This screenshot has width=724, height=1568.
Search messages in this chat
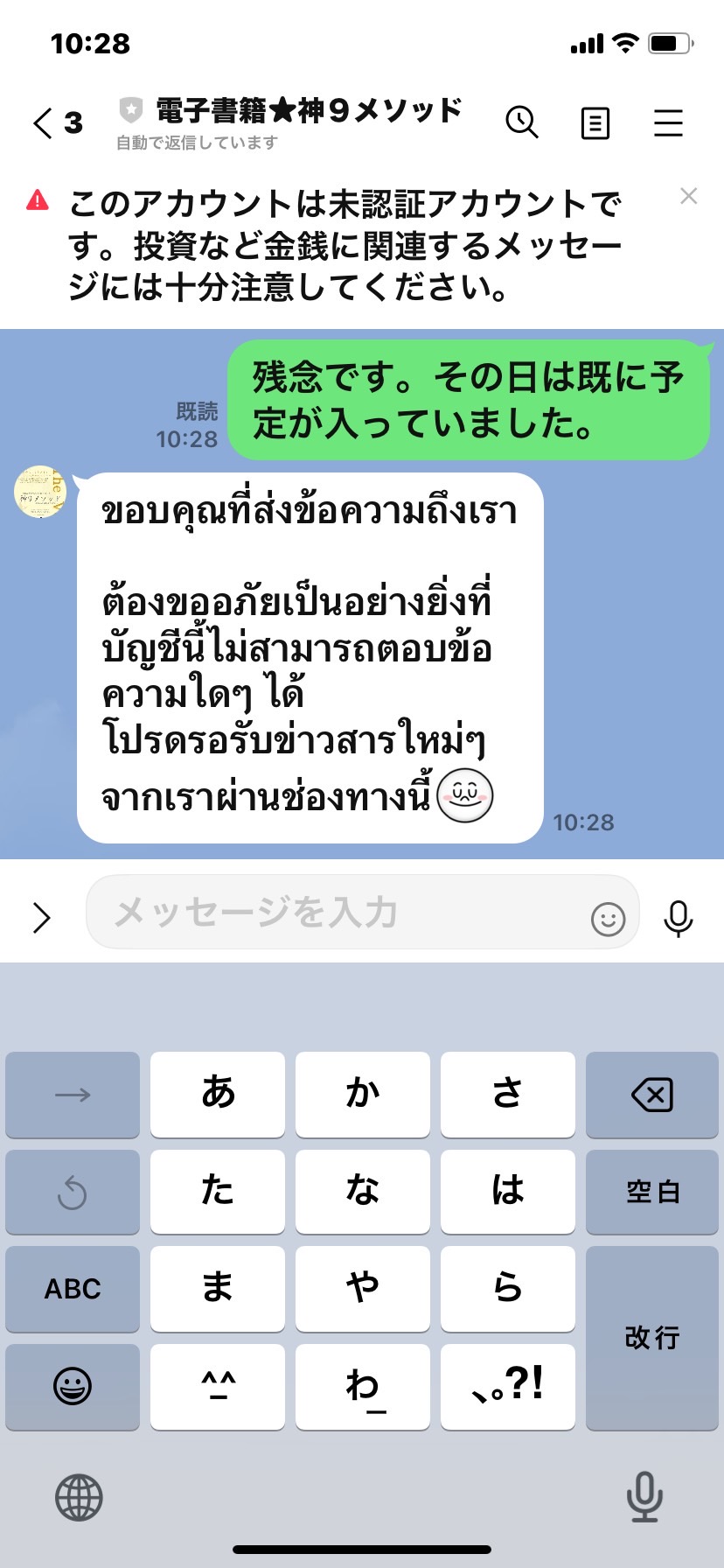coord(522,122)
